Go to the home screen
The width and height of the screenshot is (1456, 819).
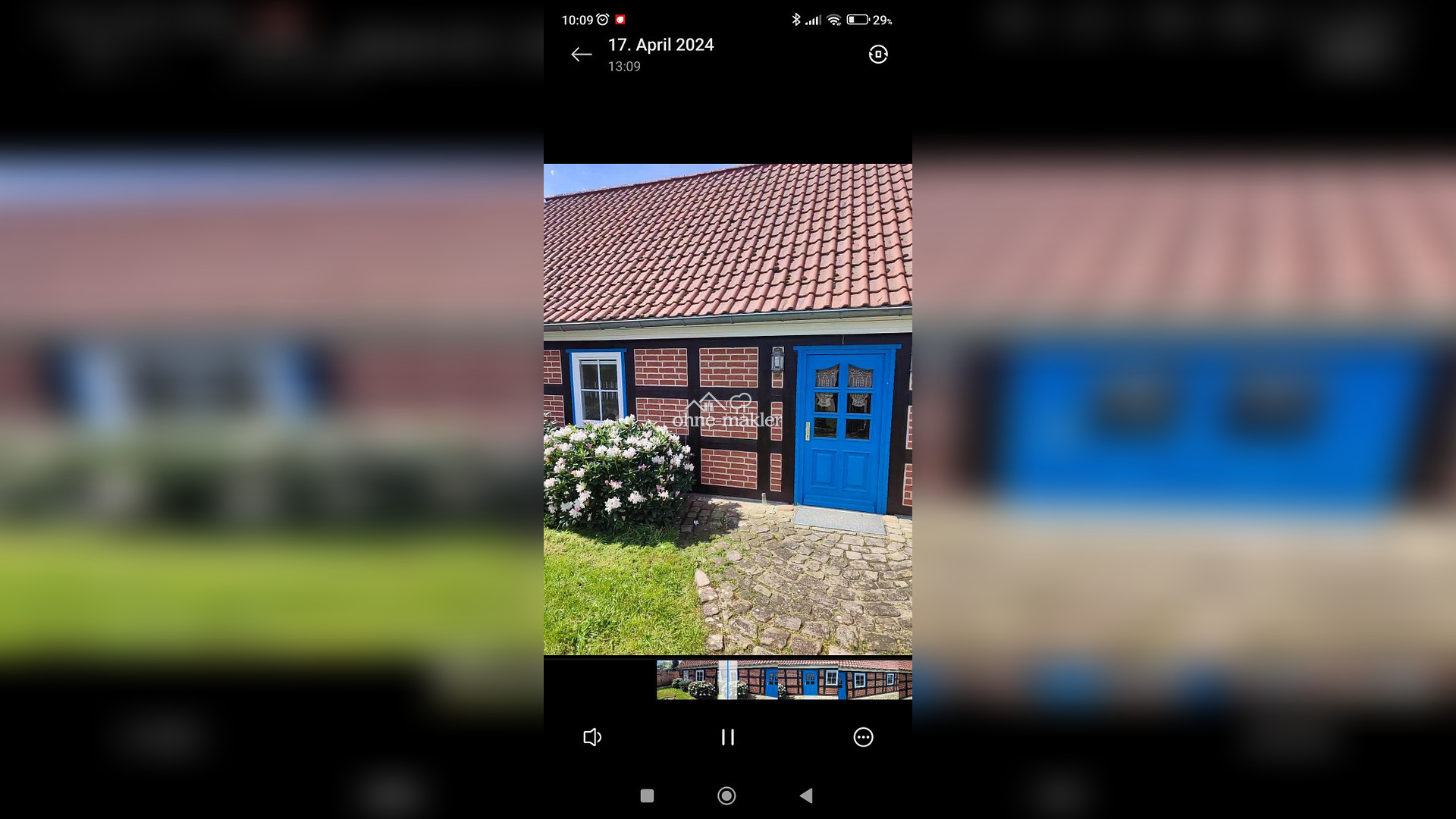(x=726, y=795)
